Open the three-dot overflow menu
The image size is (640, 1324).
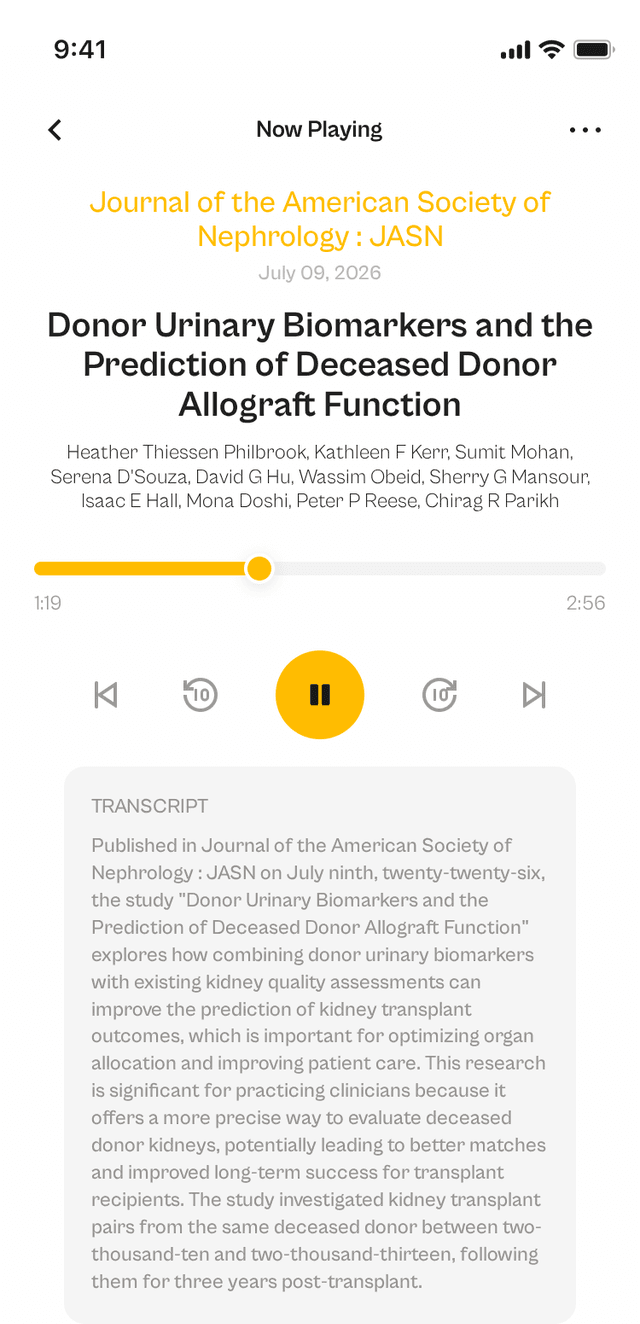pyautogui.click(x=585, y=130)
